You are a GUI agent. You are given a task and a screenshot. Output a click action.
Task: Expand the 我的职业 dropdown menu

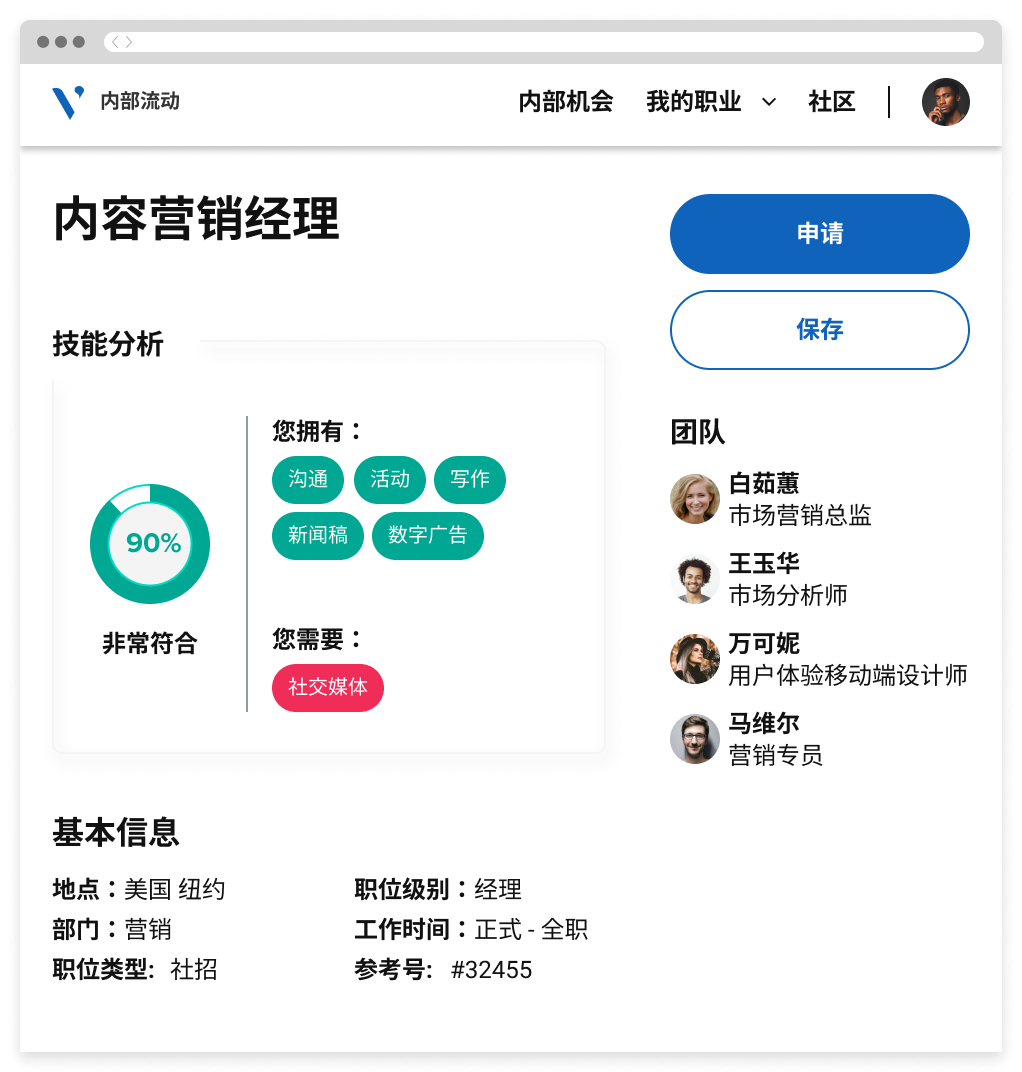pos(711,102)
